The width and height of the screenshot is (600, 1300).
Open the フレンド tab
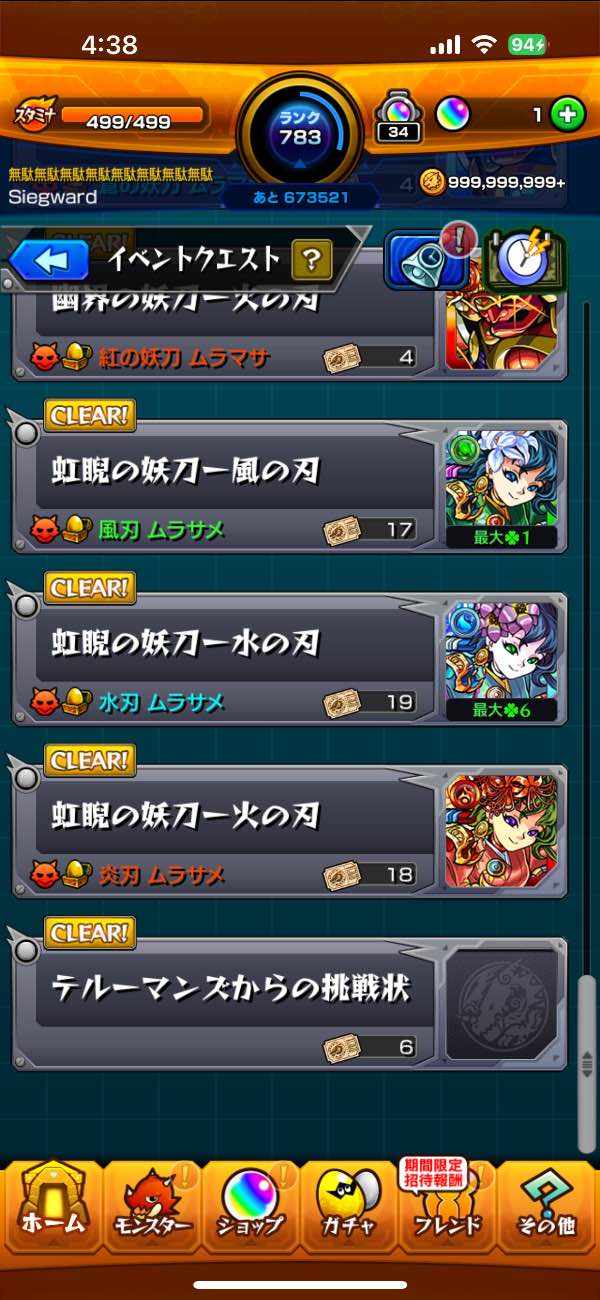pyautogui.click(x=447, y=1206)
